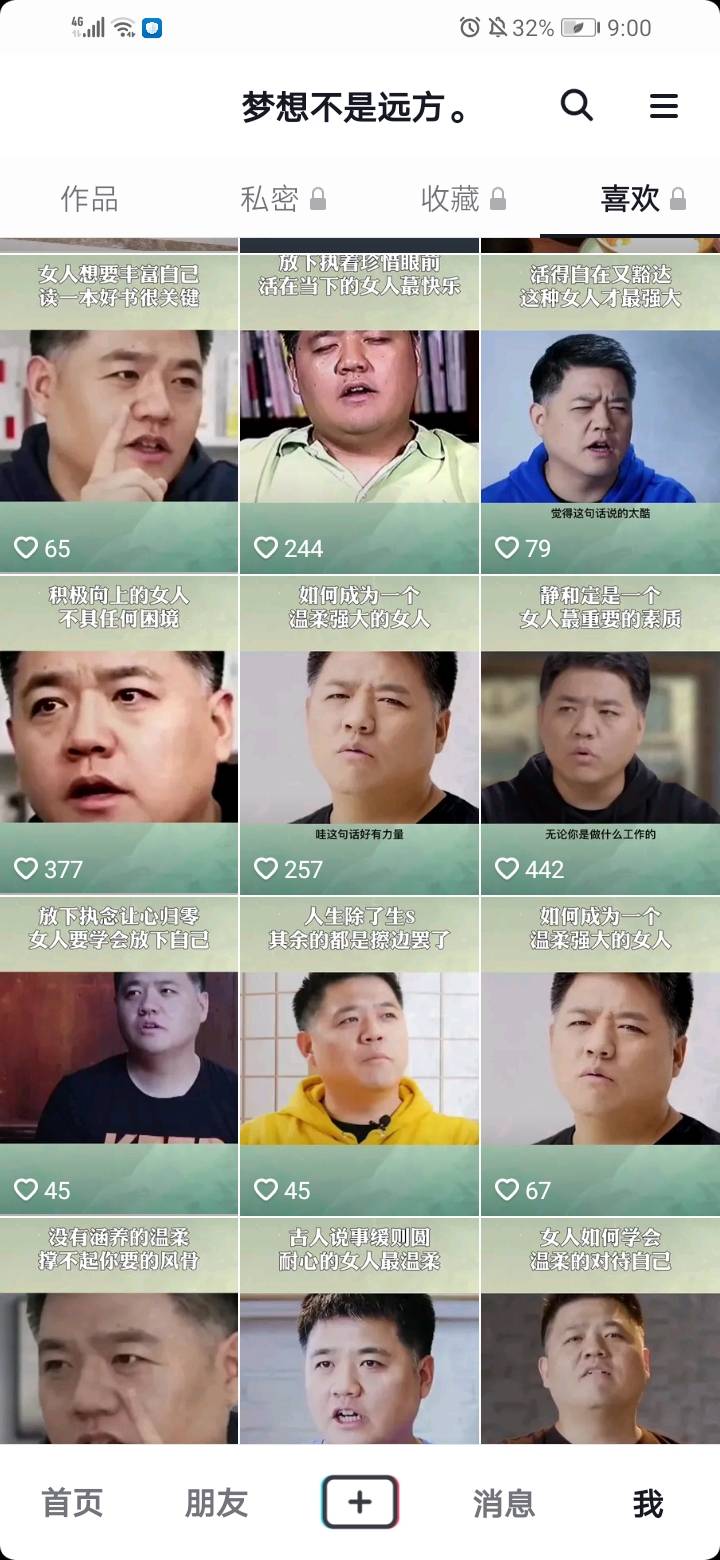
Task: Tap the plus button to create content
Action: (x=360, y=1500)
